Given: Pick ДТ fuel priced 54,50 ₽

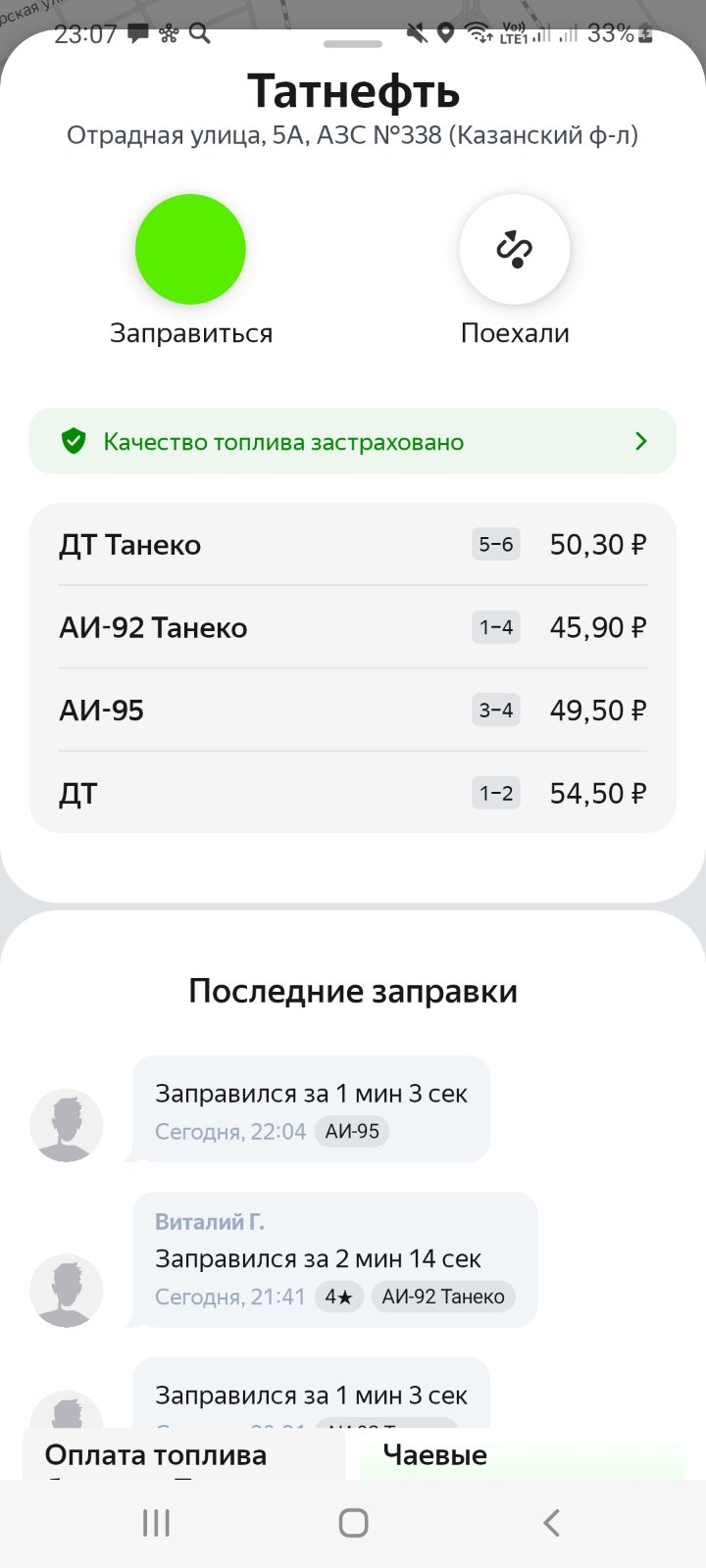Looking at the screenshot, I should click(353, 793).
